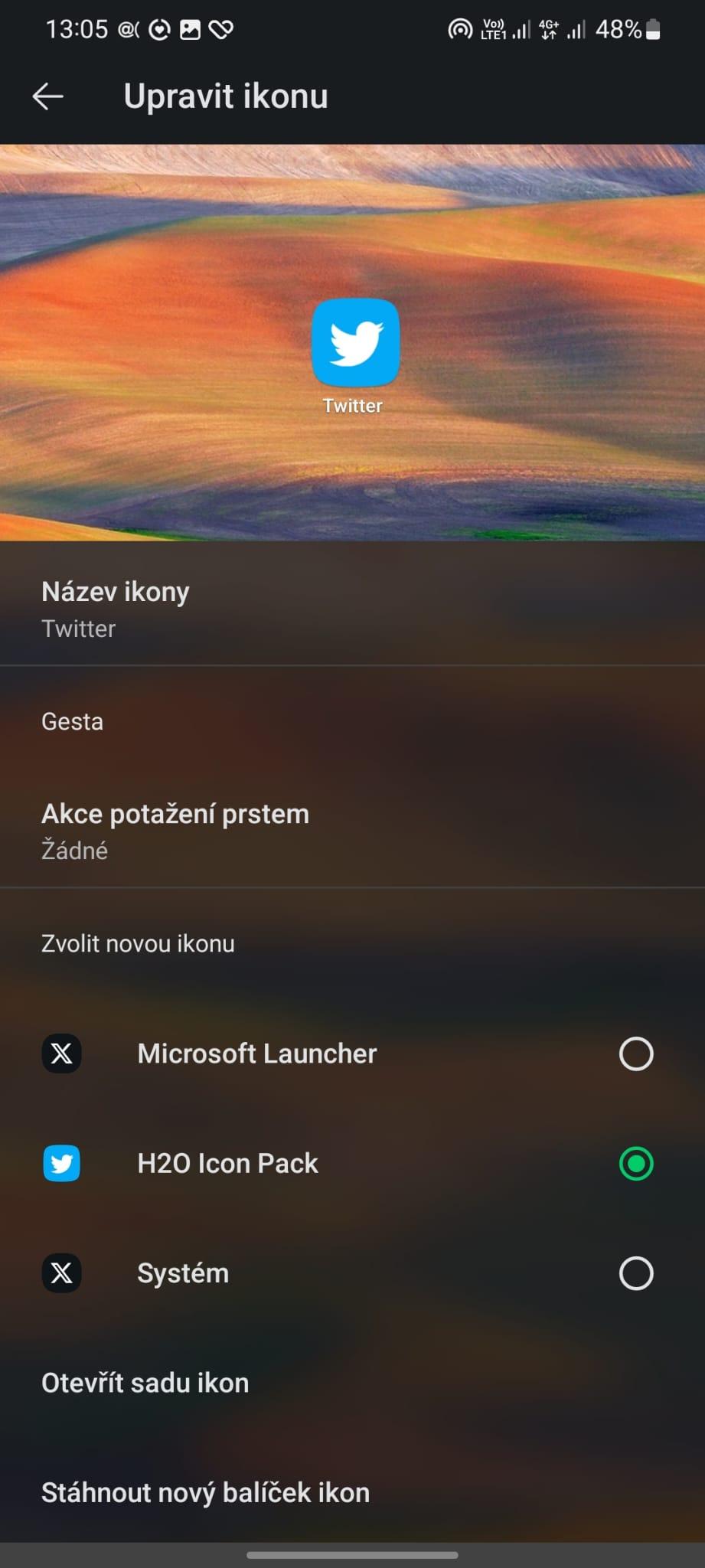
Task: Open Otevřít sadu ikon
Action: pos(352,1383)
